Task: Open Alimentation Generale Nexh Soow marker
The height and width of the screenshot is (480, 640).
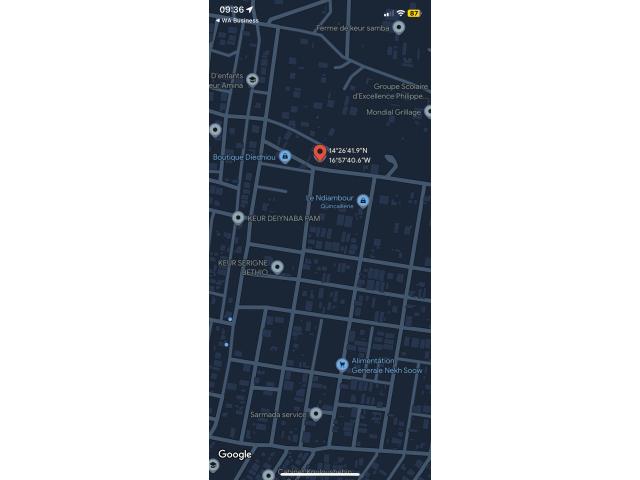Action: (x=342, y=365)
